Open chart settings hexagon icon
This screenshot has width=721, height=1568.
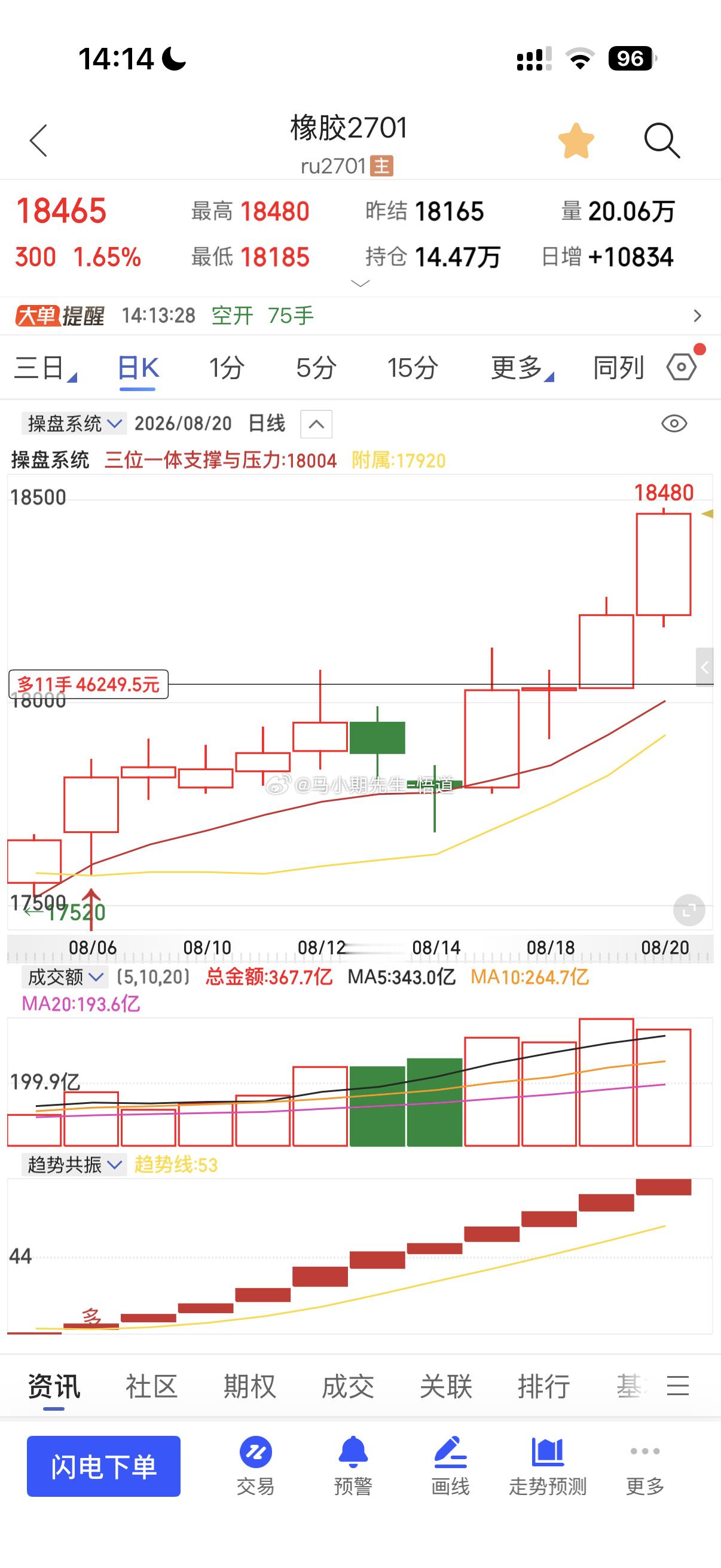683,367
